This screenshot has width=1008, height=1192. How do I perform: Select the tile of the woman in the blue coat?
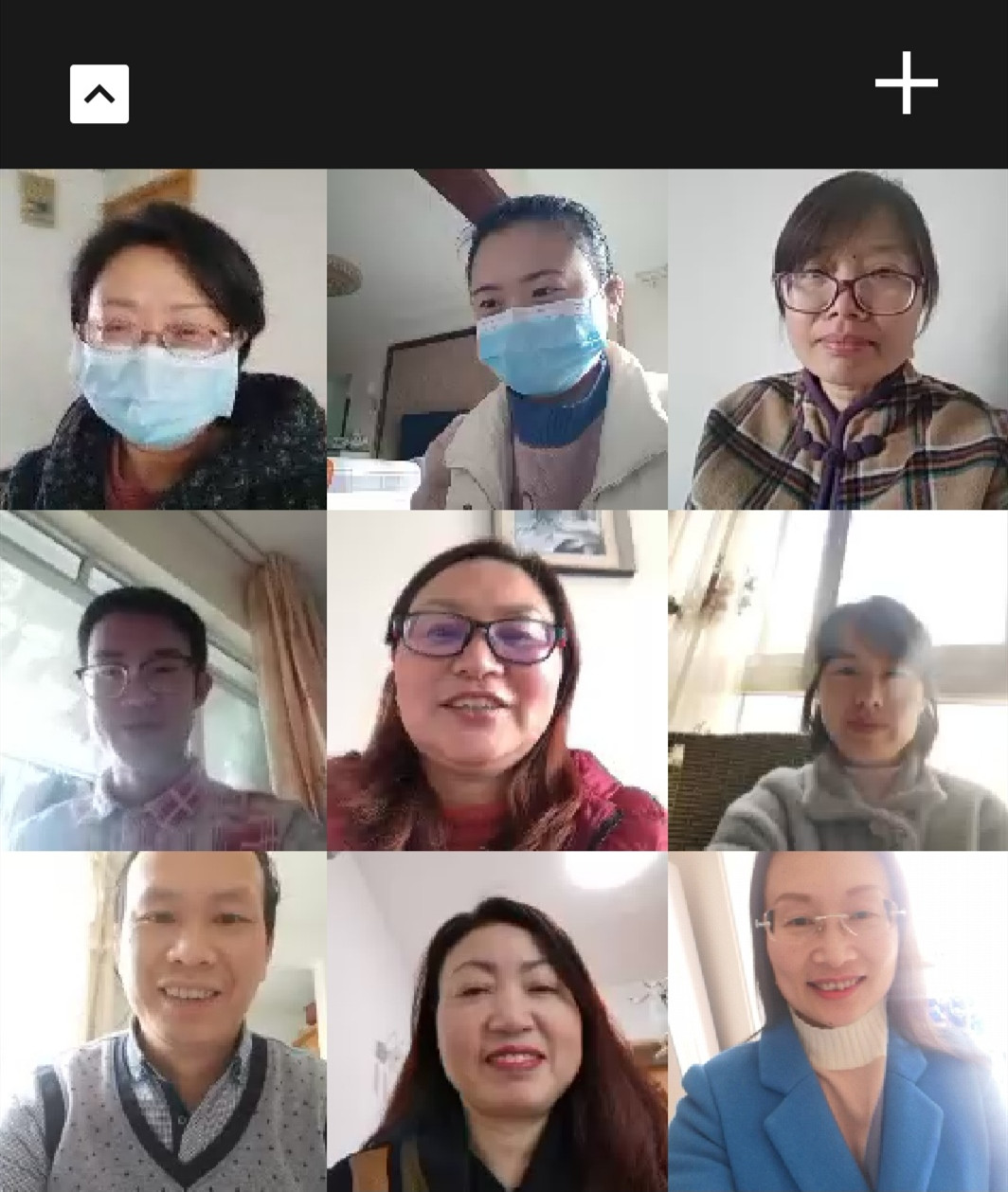pos(837,1021)
